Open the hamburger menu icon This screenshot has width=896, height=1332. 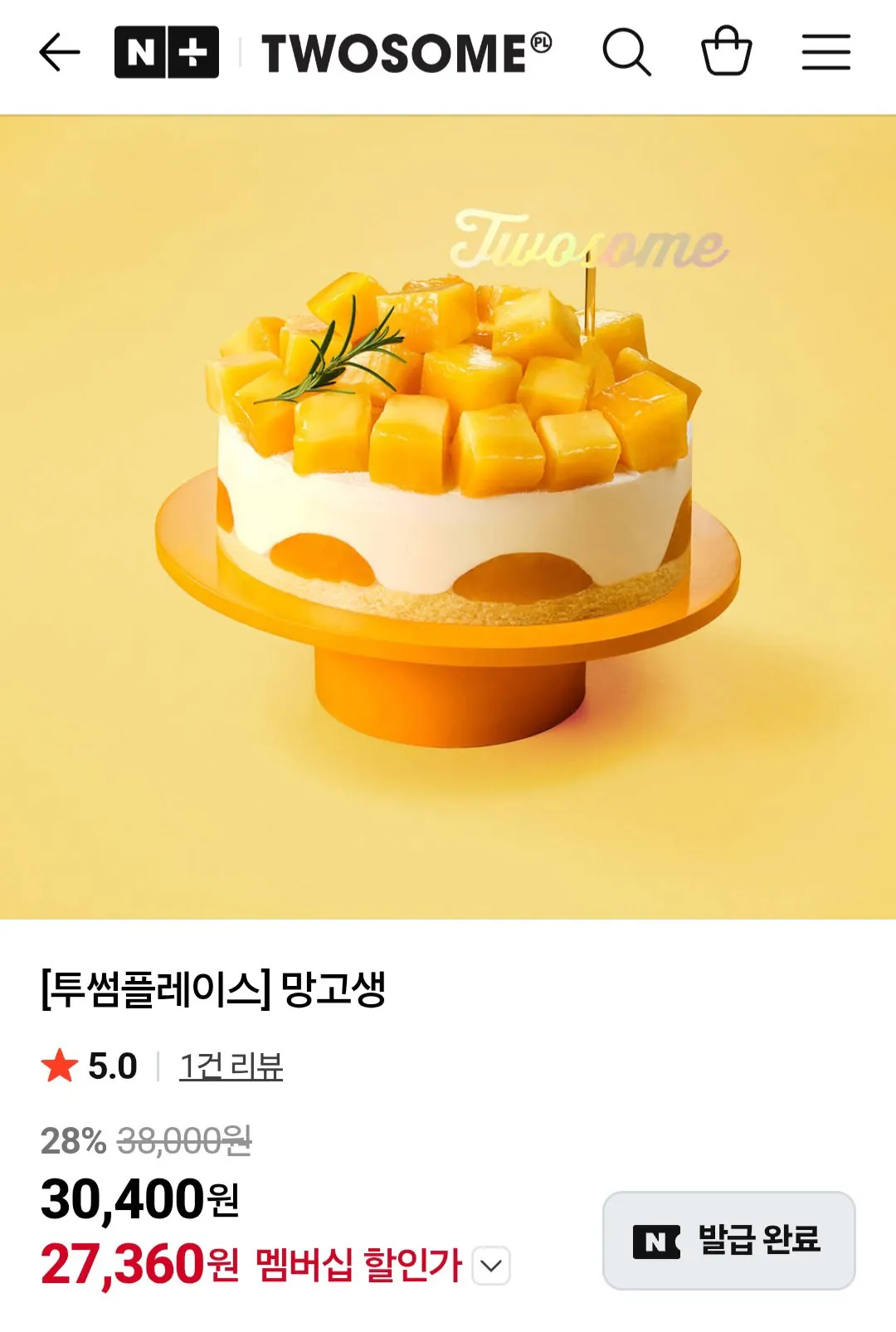pos(826,52)
